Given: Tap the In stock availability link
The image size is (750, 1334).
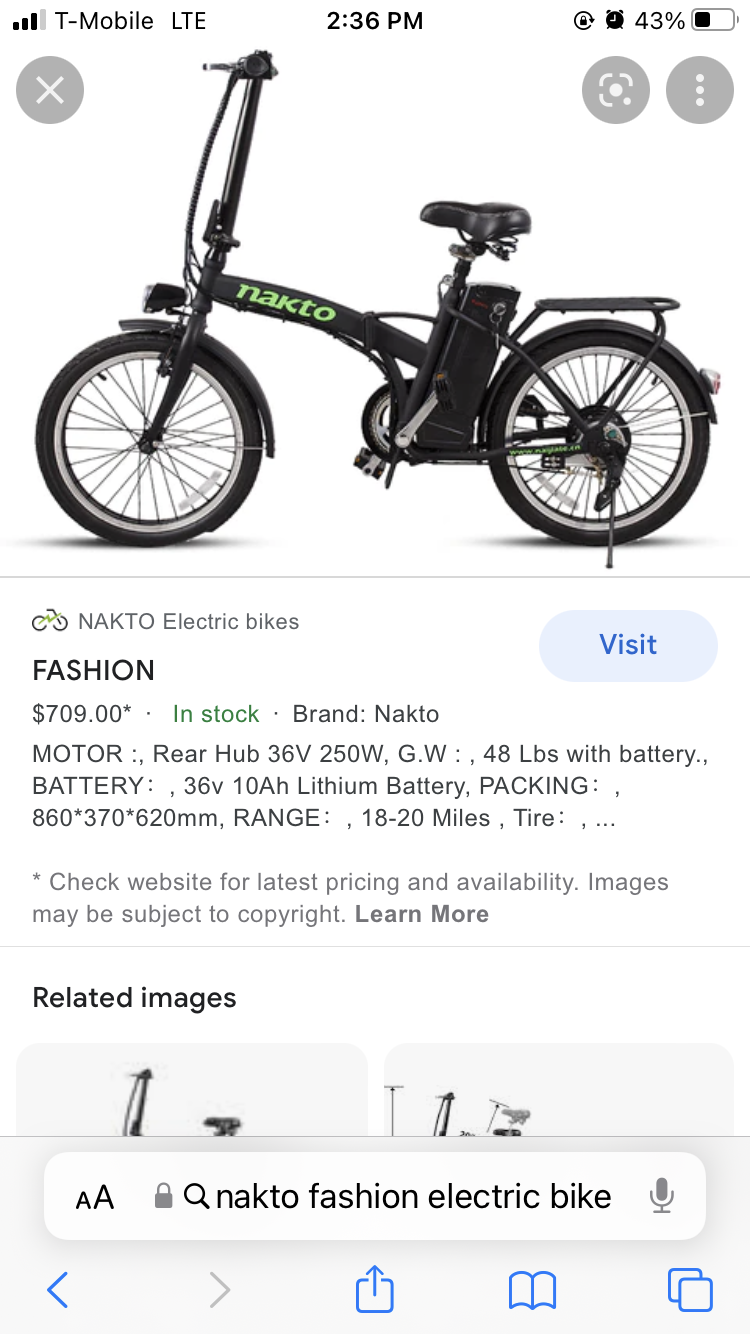Looking at the screenshot, I should click(215, 713).
